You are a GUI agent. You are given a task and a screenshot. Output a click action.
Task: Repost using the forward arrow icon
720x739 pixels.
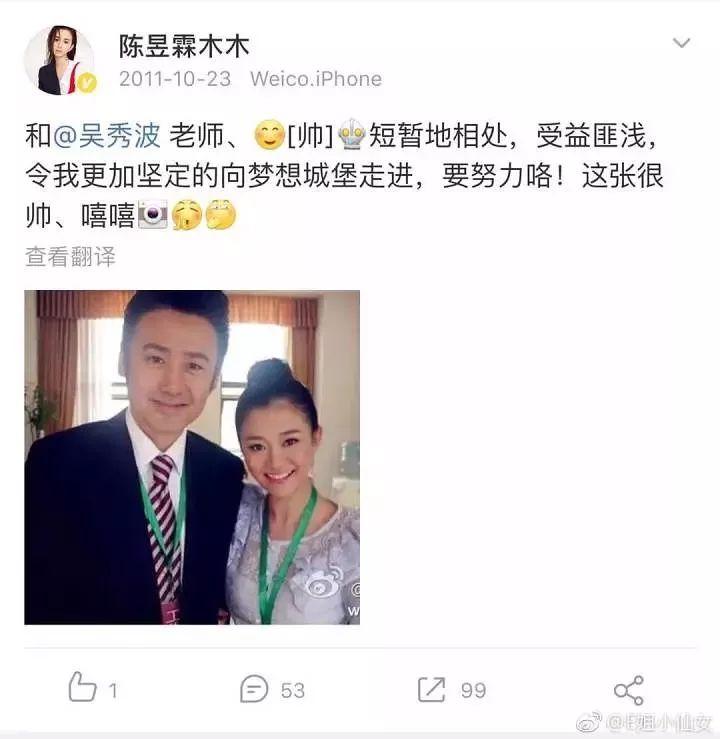430,689
